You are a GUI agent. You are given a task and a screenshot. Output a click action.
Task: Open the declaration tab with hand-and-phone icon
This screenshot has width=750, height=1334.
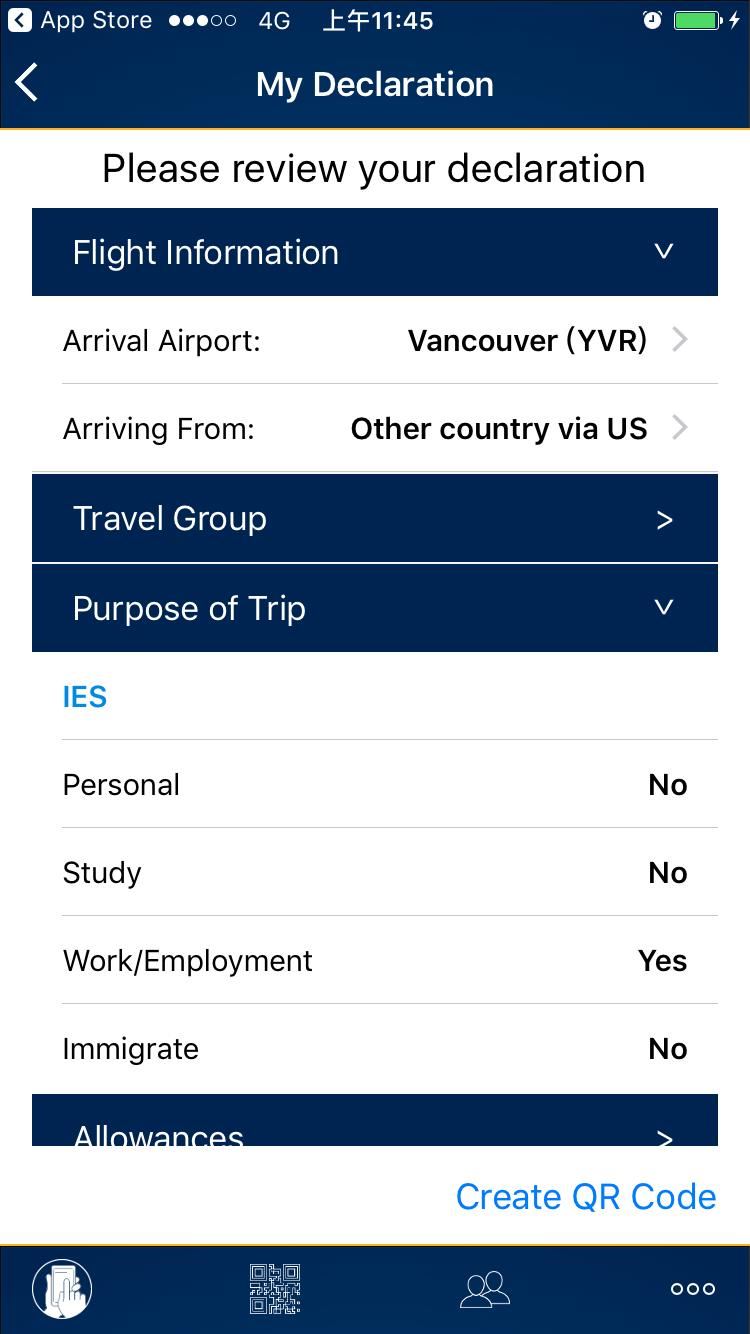(x=62, y=1288)
